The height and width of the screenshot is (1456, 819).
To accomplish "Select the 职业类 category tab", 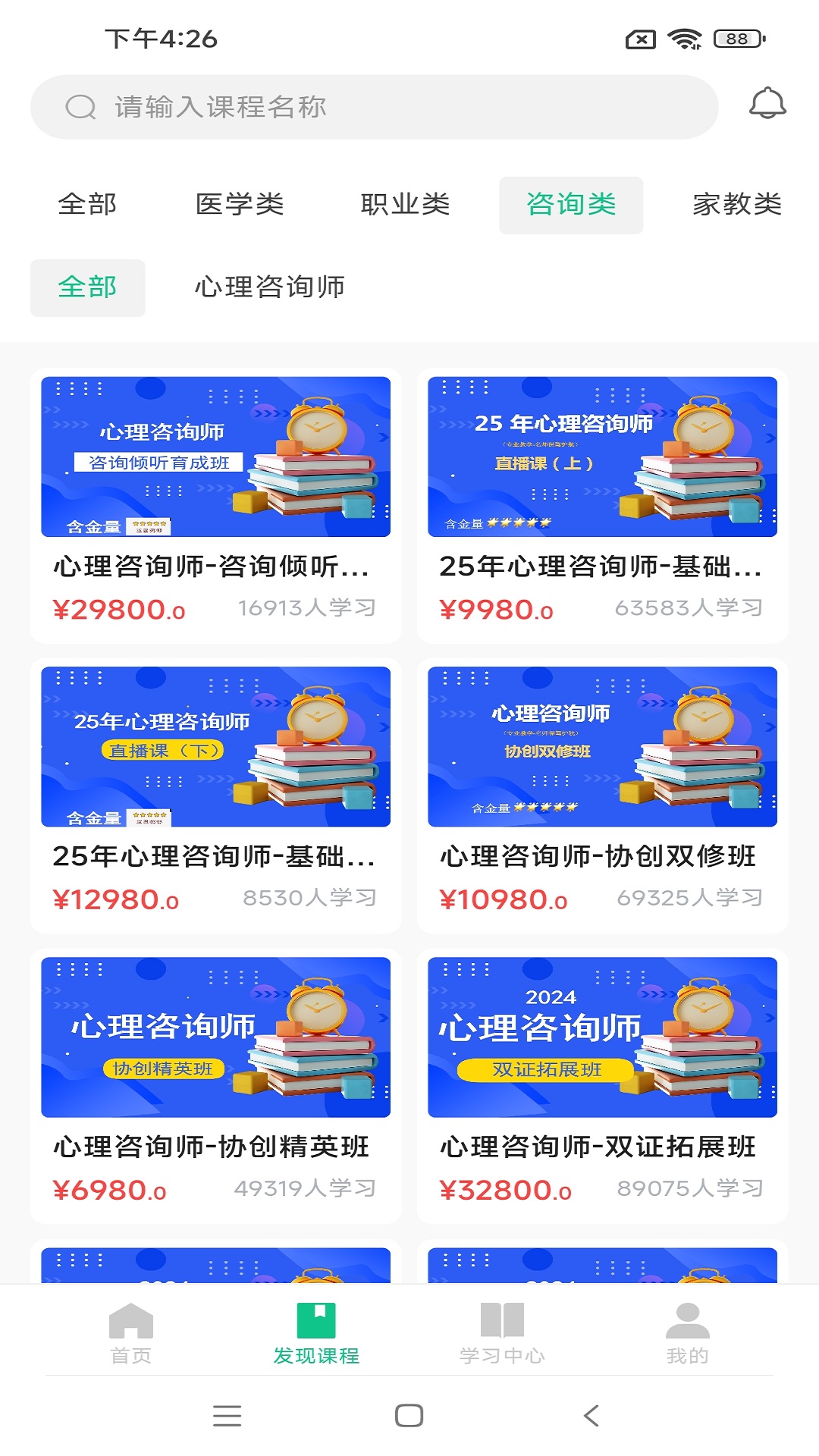I will coord(407,204).
